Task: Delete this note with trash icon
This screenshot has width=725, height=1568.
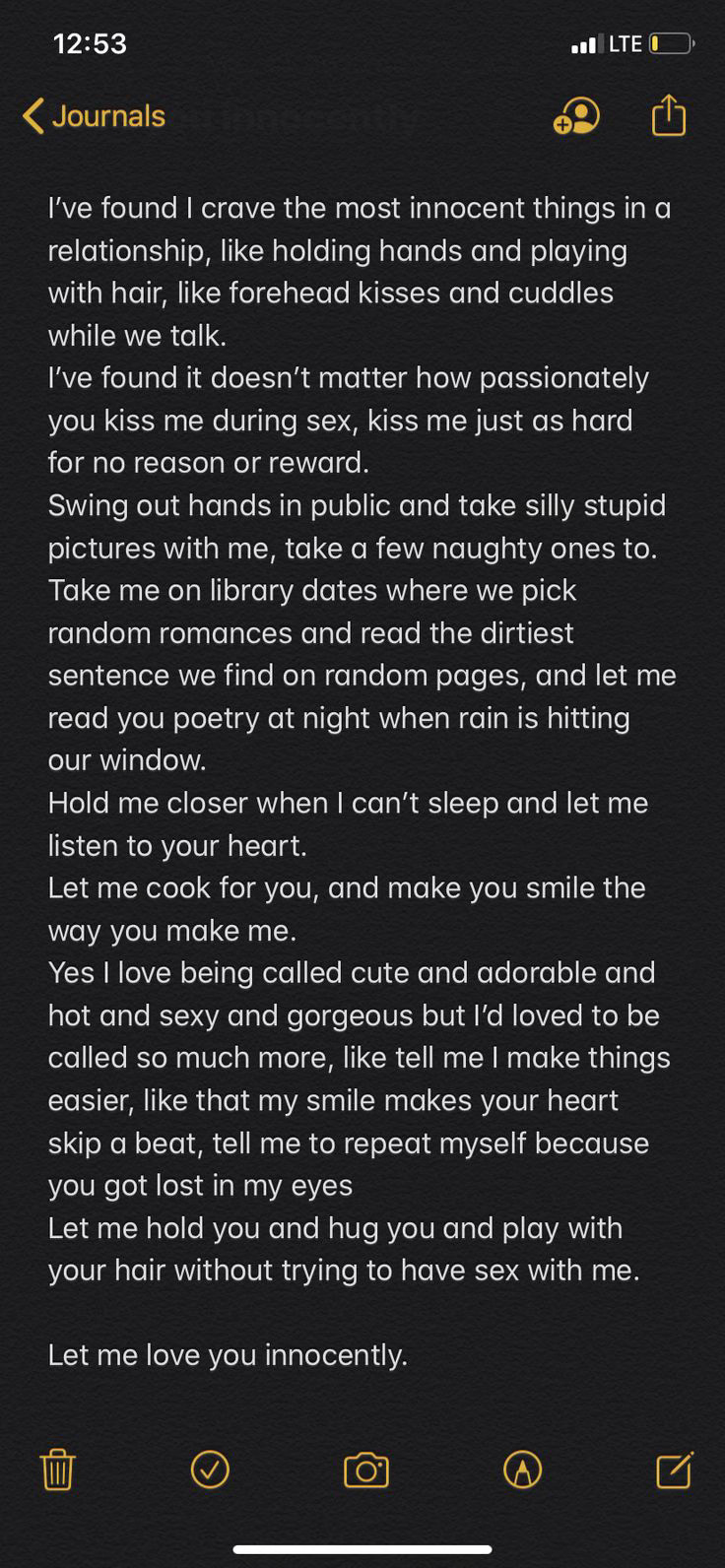Action: point(58,1470)
